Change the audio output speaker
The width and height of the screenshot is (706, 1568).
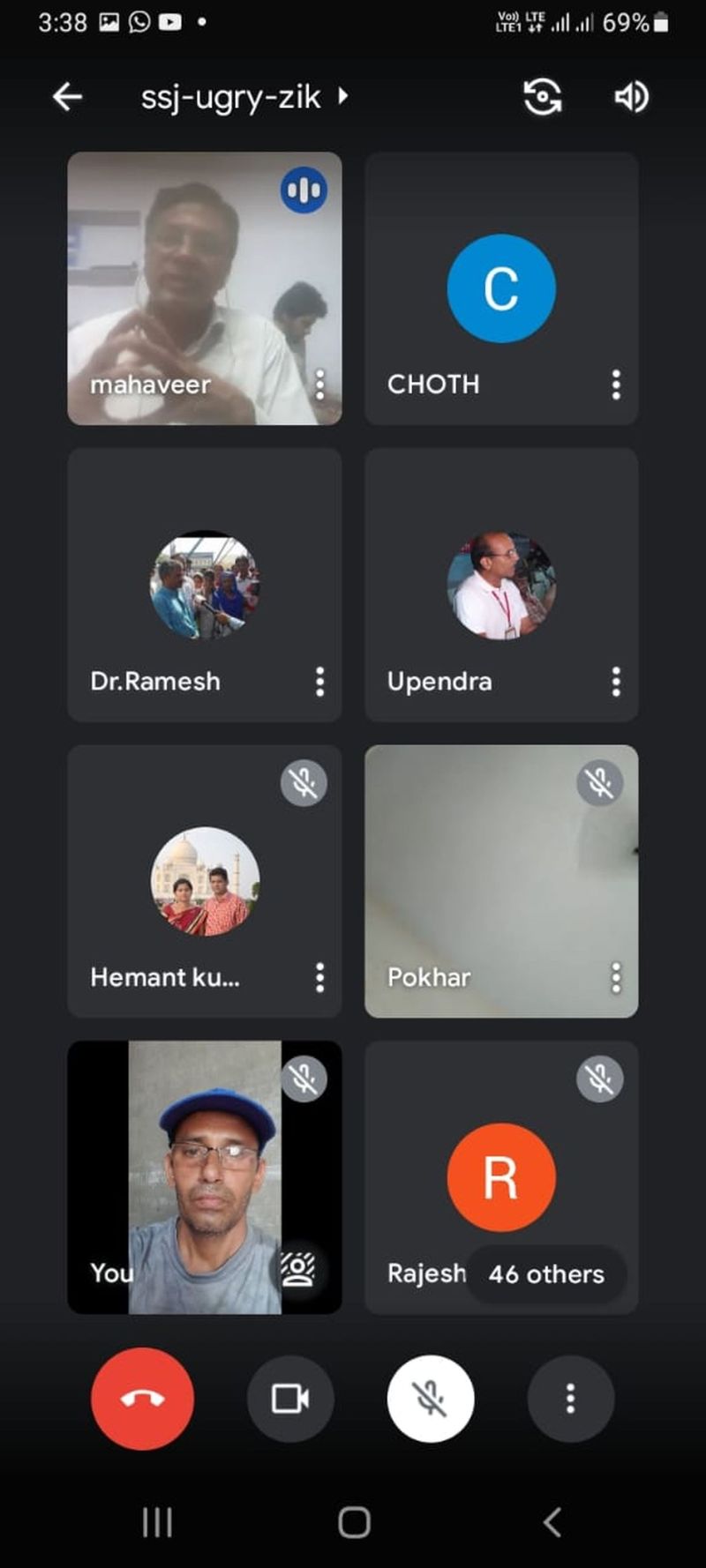[631, 97]
